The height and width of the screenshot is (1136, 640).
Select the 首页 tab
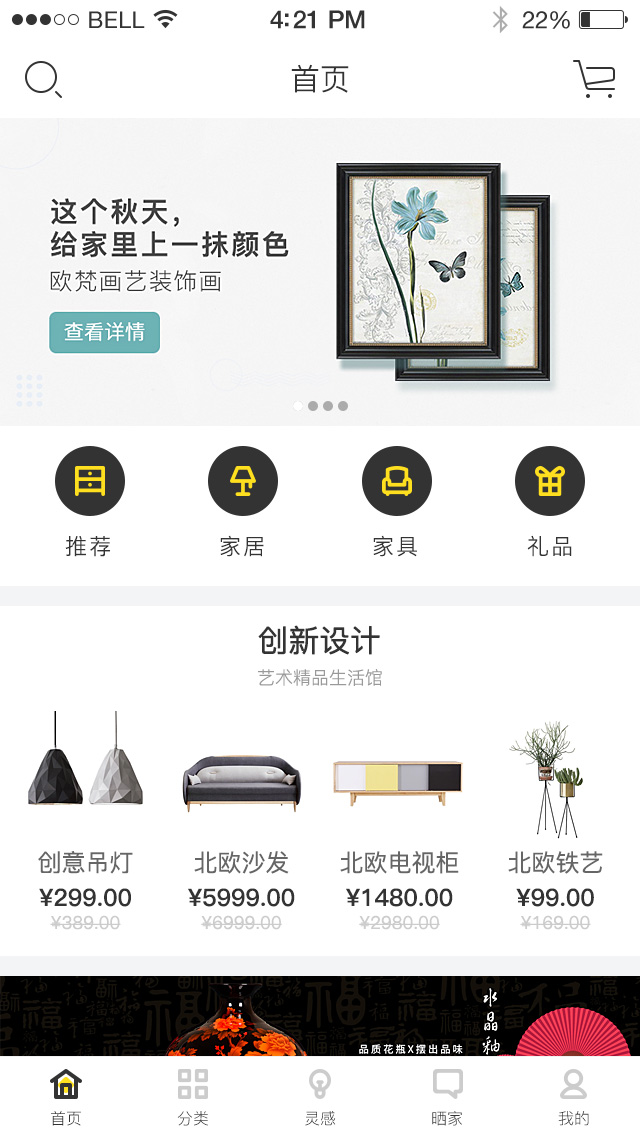(66, 1096)
